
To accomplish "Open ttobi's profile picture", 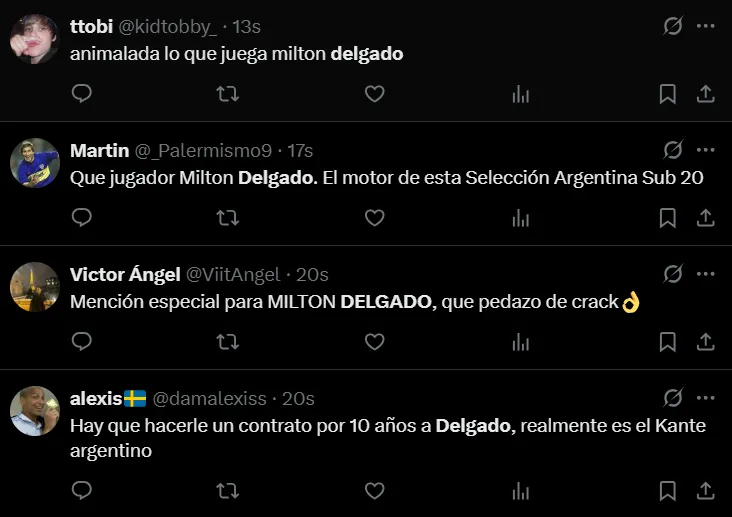I will point(35,39).
